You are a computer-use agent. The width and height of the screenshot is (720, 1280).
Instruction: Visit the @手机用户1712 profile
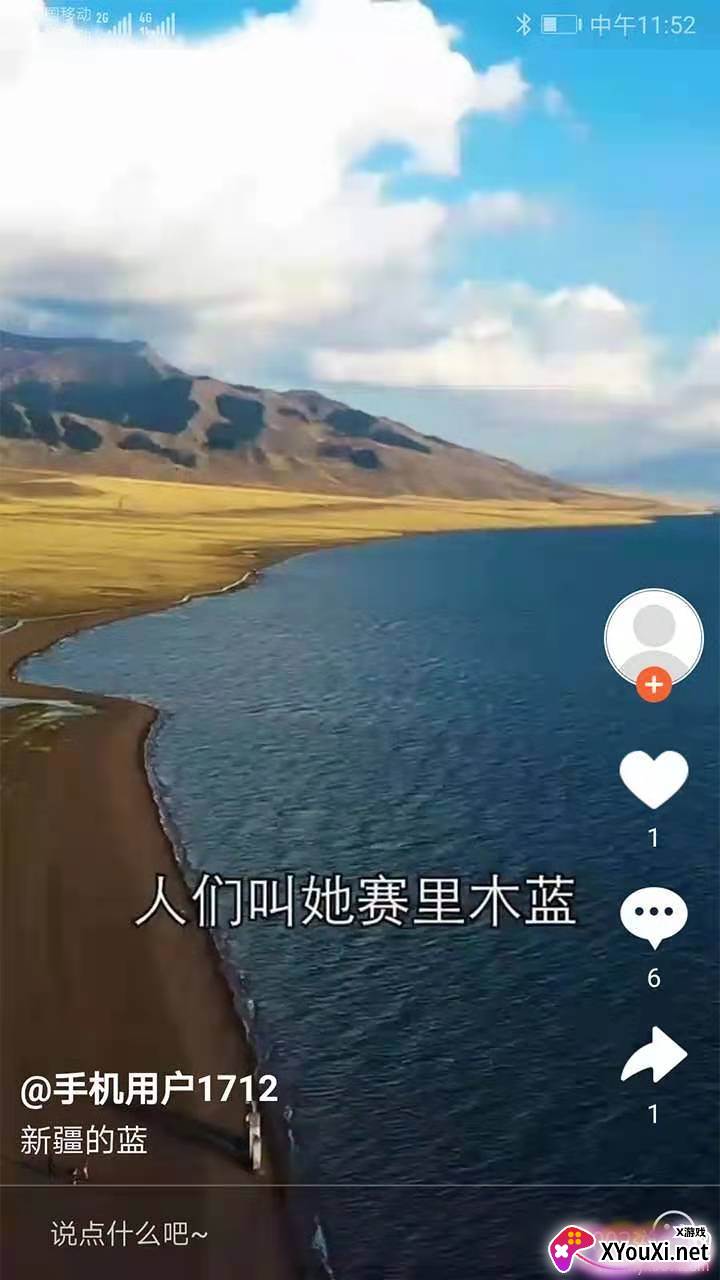149,1089
